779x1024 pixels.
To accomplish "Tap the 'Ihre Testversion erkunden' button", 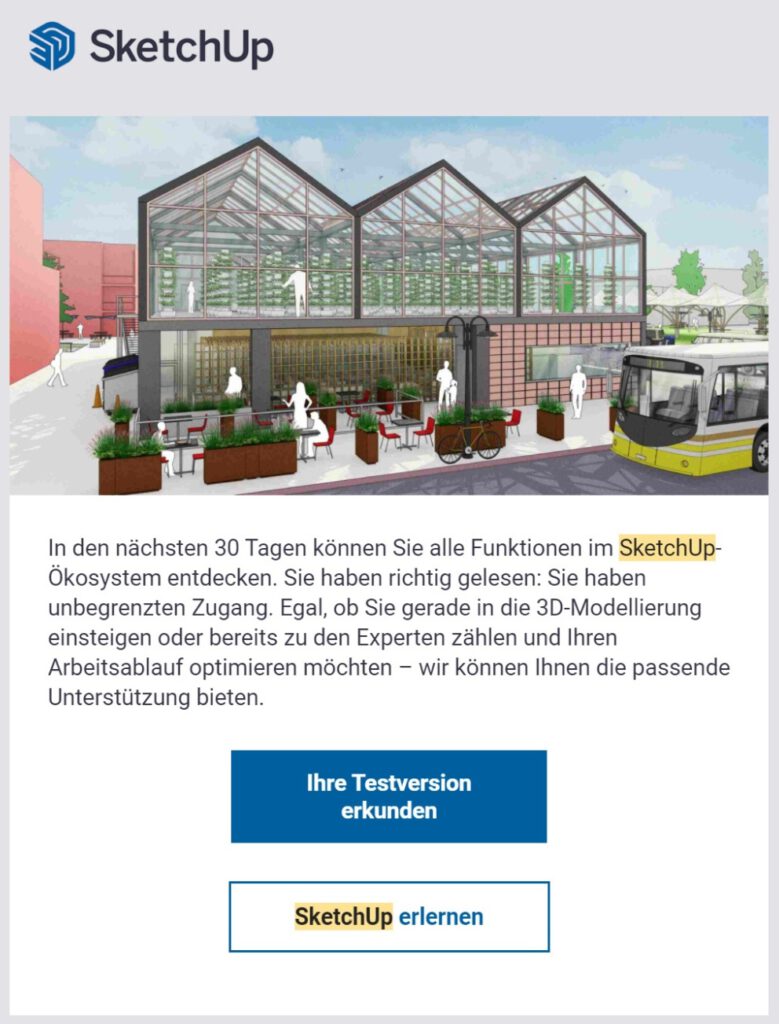I will click(388, 796).
